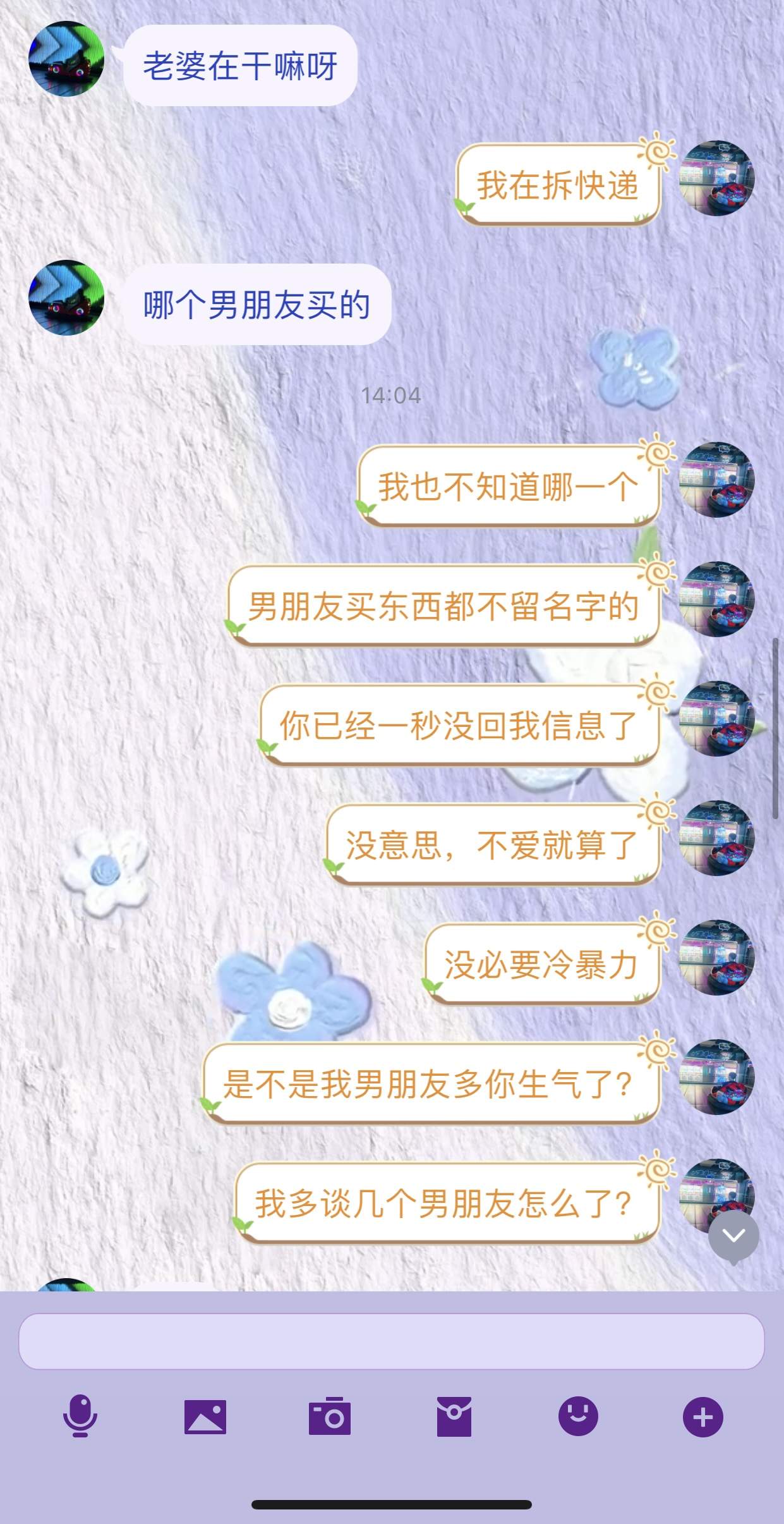Tap the message input field
The height and width of the screenshot is (1524, 784).
[391, 1341]
